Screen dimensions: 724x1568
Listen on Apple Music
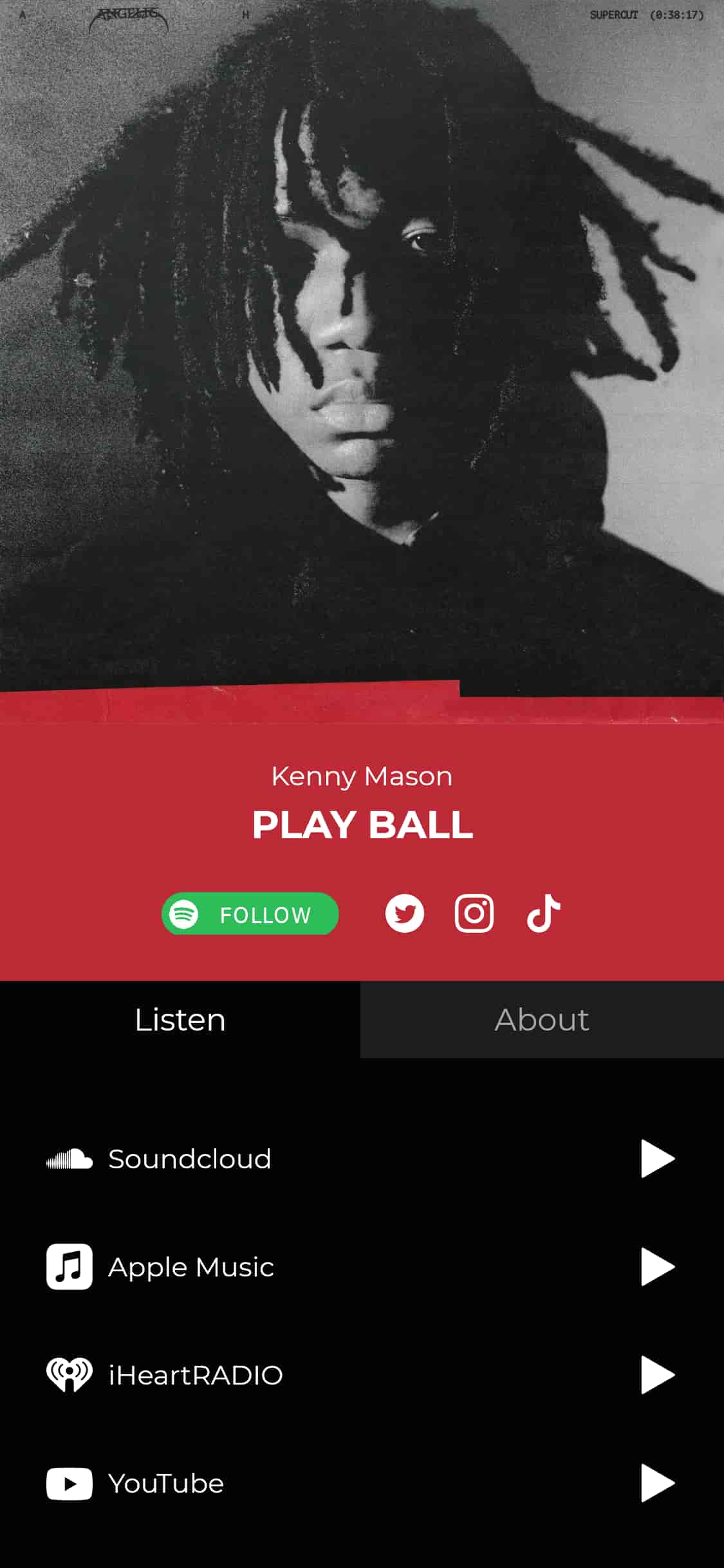click(x=362, y=1267)
